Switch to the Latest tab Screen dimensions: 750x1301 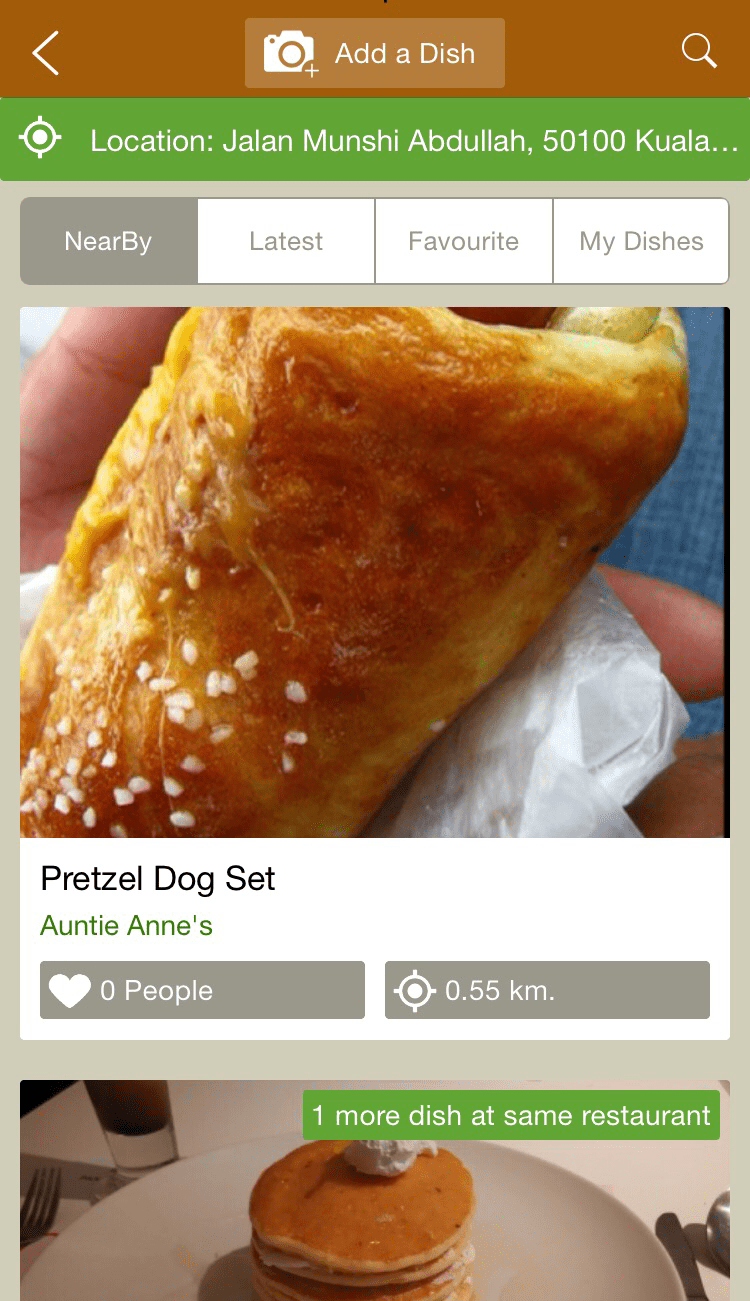[286, 241]
